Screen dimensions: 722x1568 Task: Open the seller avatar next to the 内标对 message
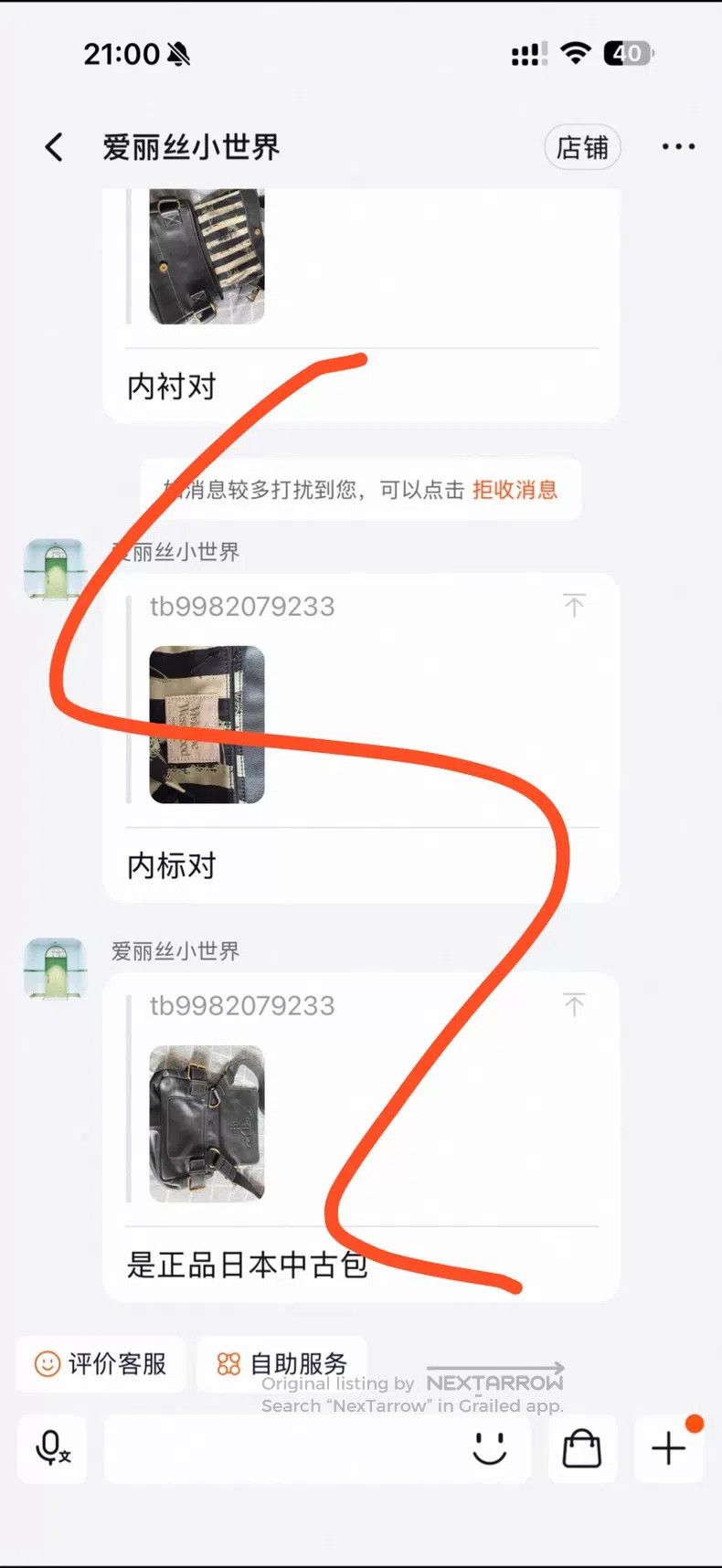pos(55,569)
